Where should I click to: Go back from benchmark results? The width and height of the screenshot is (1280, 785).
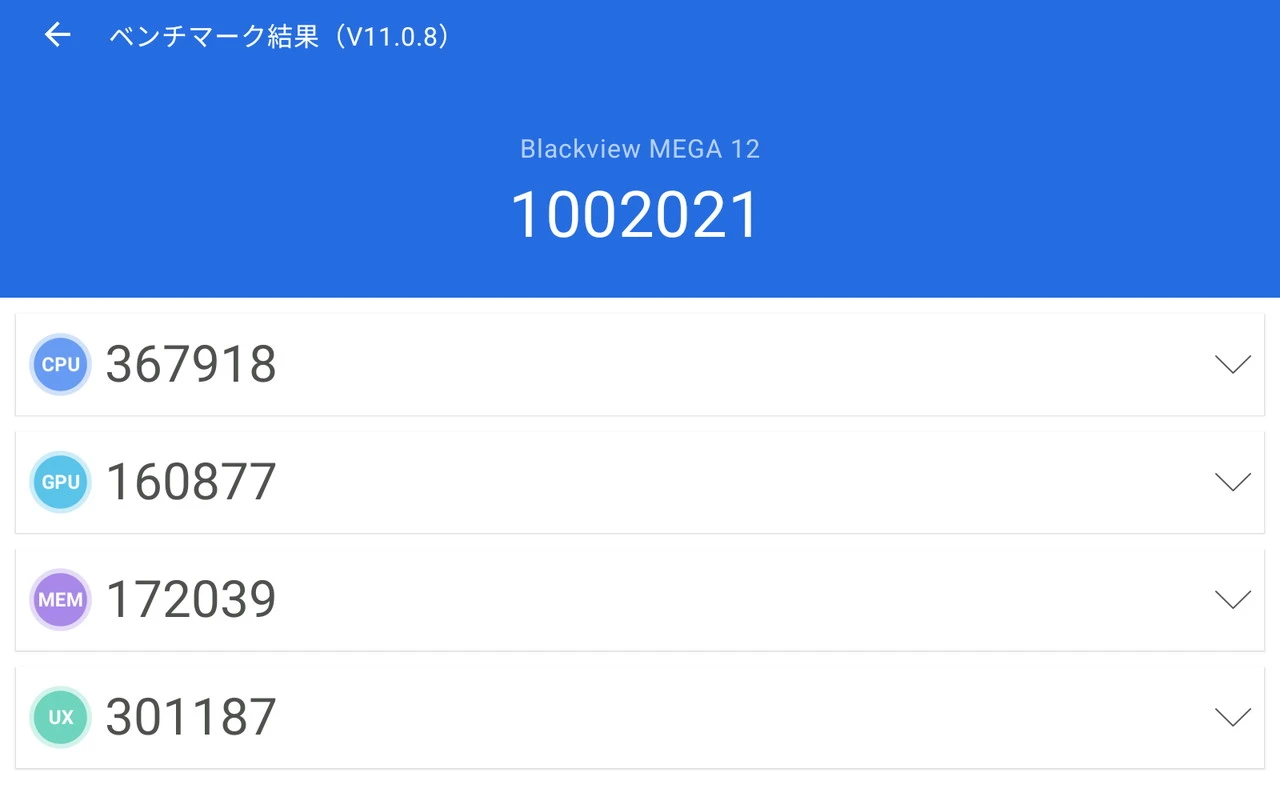(58, 36)
